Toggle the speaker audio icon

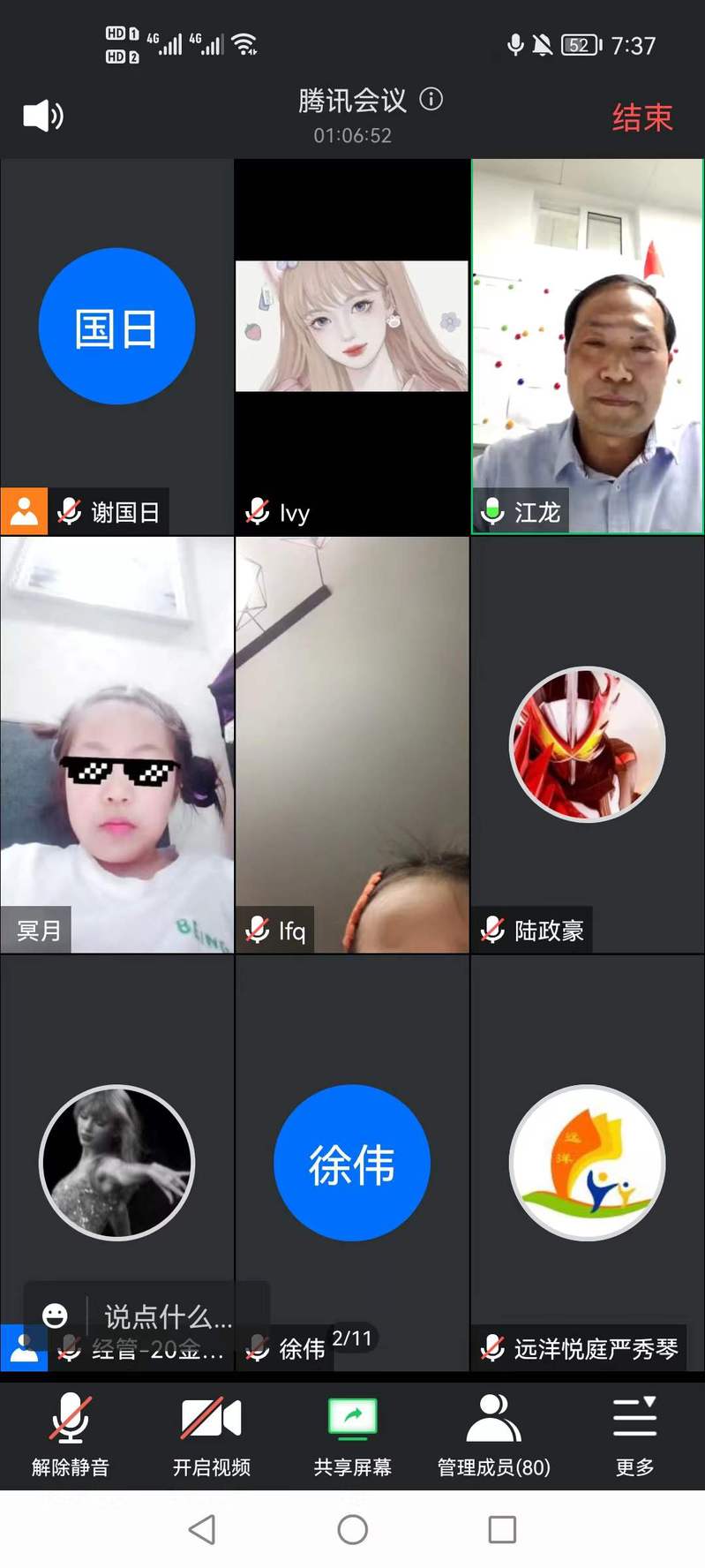(x=42, y=116)
